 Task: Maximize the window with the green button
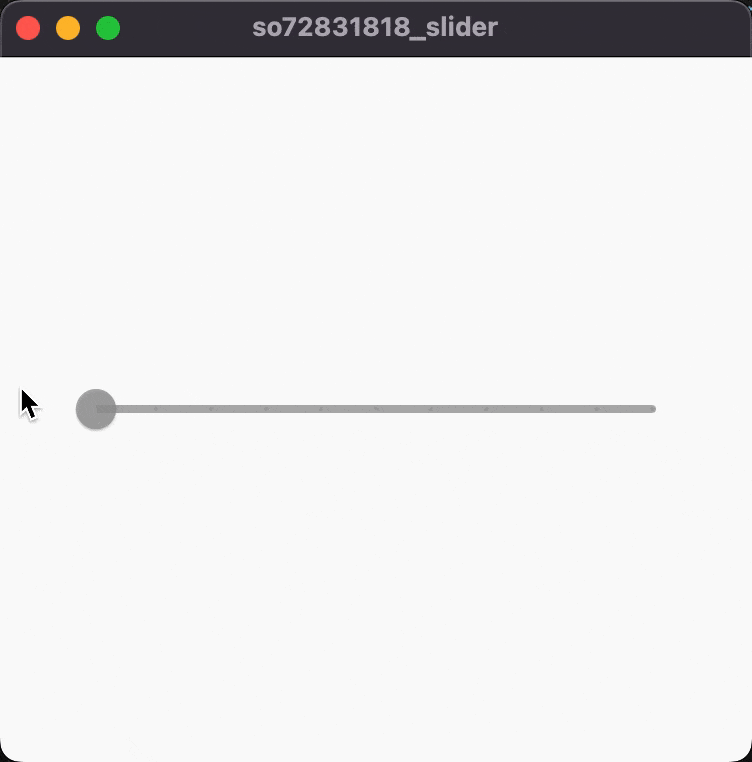tap(108, 28)
